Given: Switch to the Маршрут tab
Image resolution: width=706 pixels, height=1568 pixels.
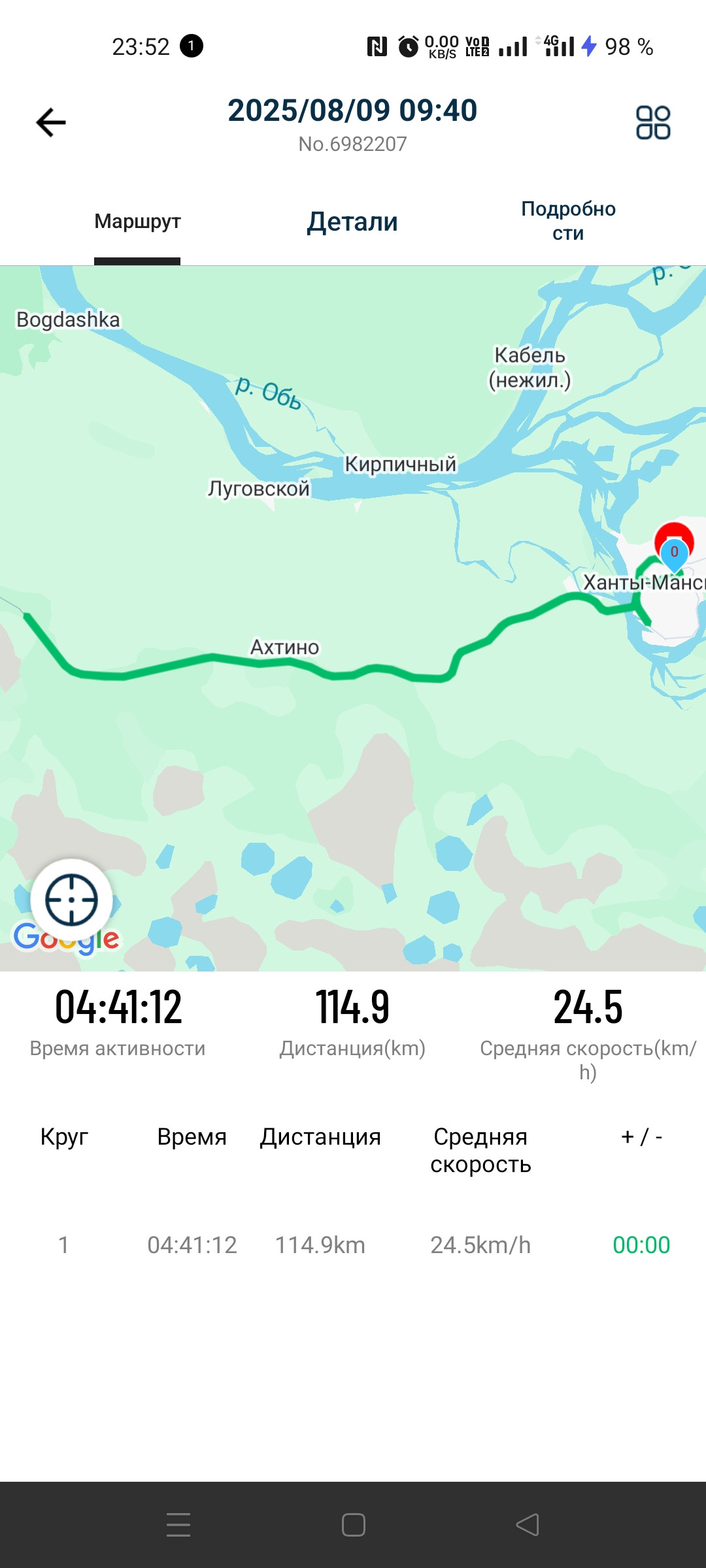Looking at the screenshot, I should (137, 221).
